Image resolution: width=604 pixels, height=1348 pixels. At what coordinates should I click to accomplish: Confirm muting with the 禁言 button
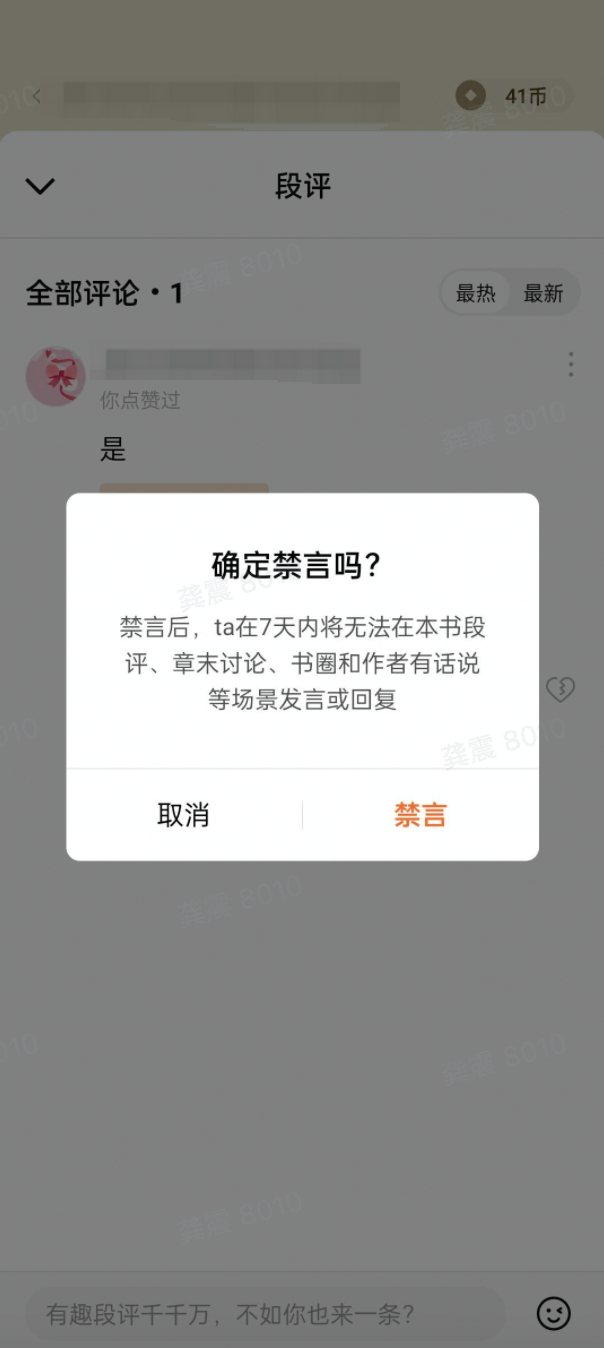tap(420, 815)
